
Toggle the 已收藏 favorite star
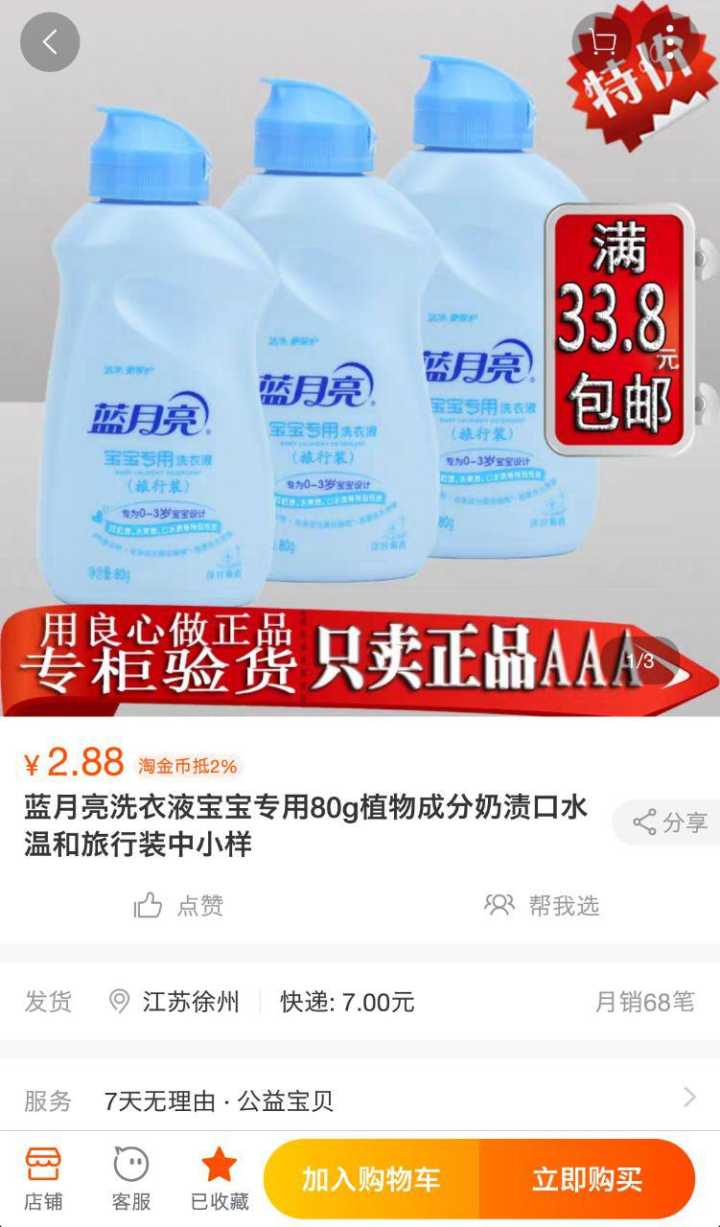(x=219, y=1178)
